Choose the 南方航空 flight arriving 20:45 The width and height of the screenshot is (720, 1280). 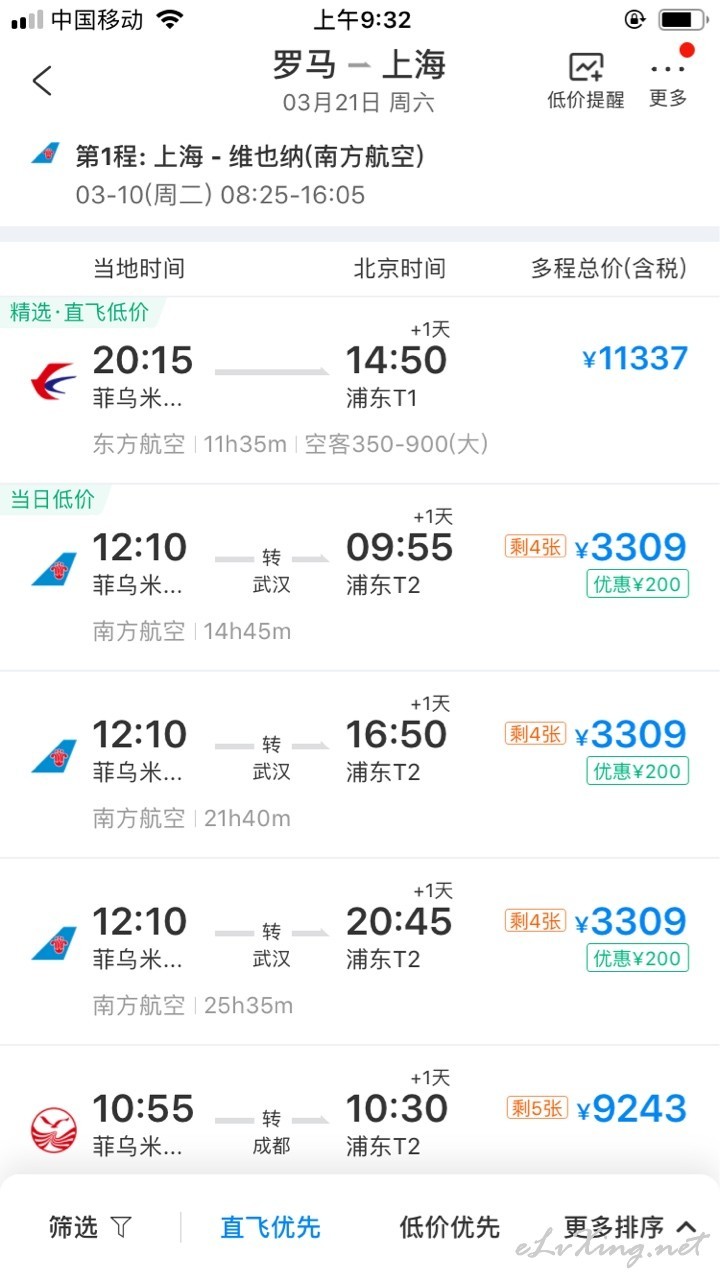[360, 951]
